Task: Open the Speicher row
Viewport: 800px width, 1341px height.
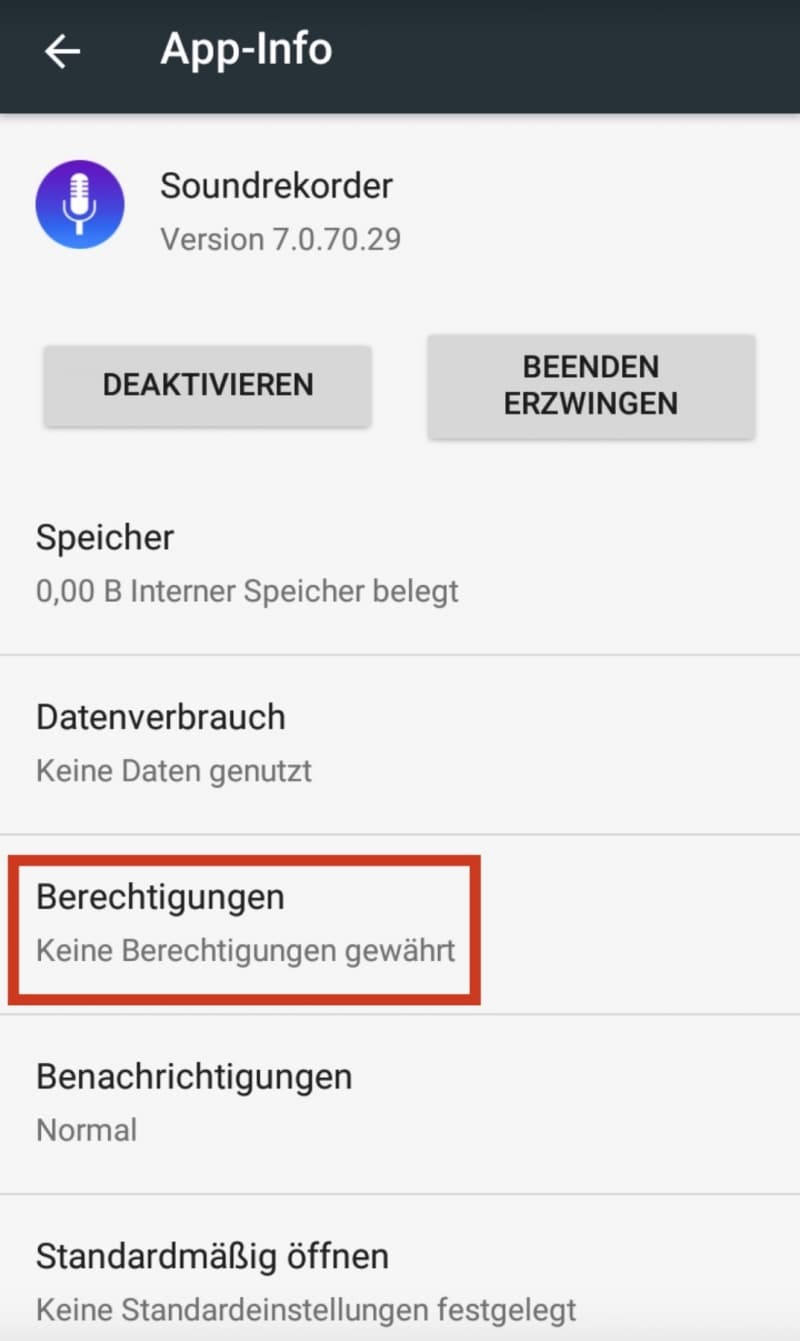Action: pyautogui.click(x=400, y=565)
